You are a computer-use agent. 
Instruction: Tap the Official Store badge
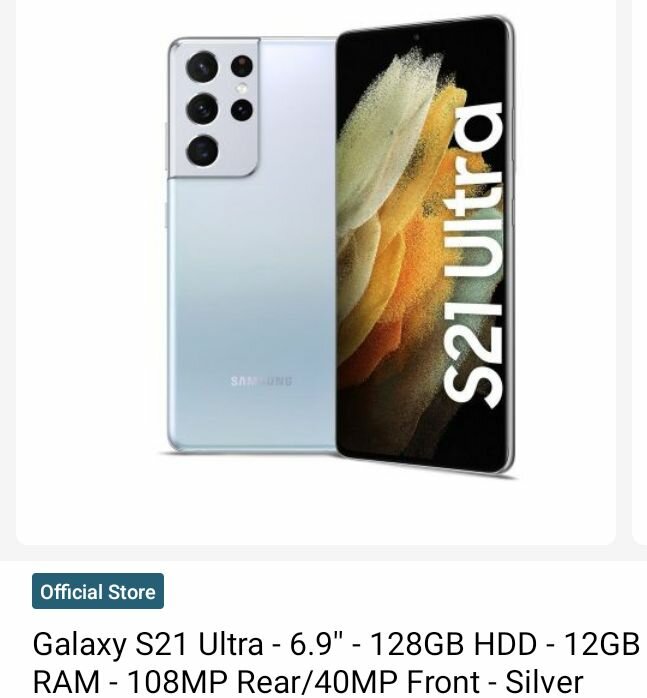pyautogui.click(x=98, y=592)
